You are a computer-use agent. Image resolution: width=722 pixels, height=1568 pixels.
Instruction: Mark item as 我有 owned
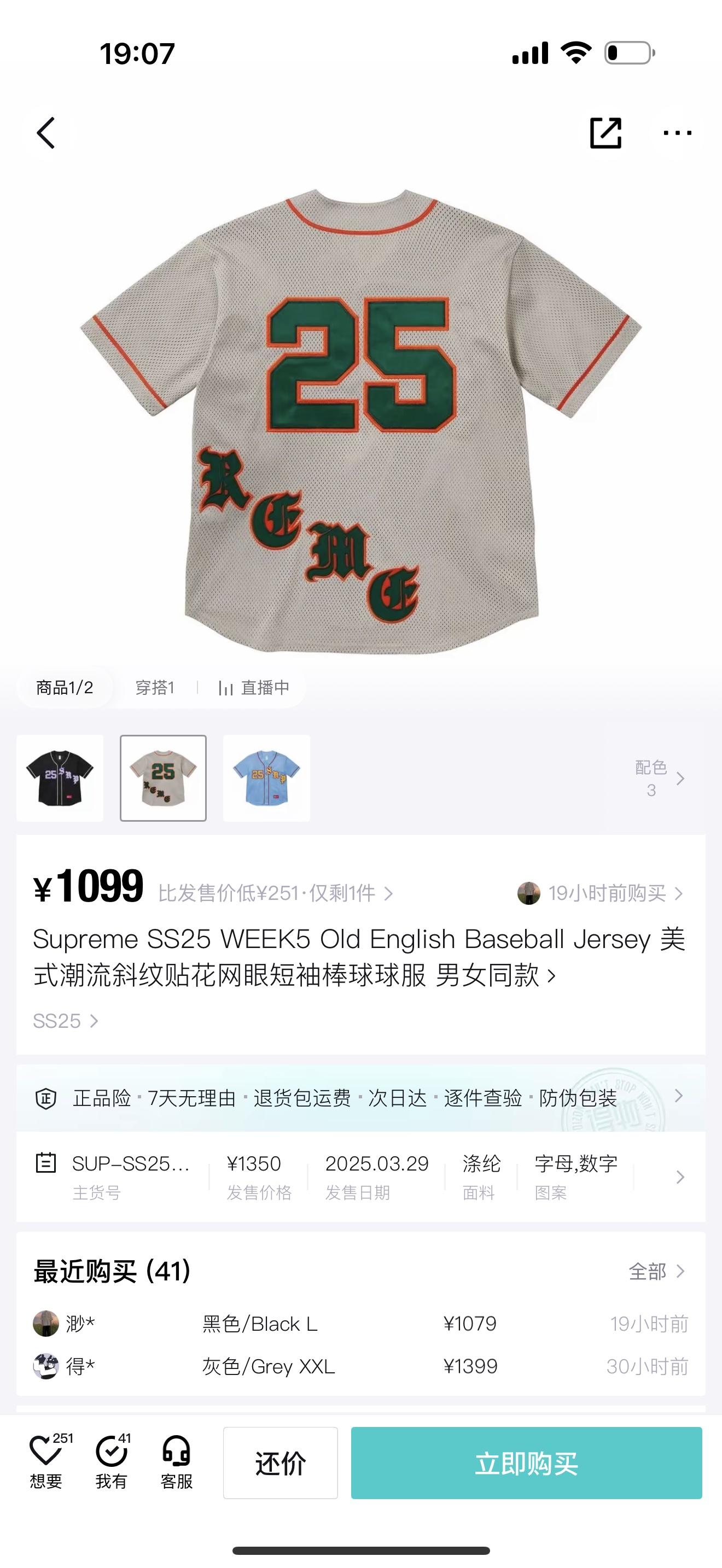(112, 1462)
